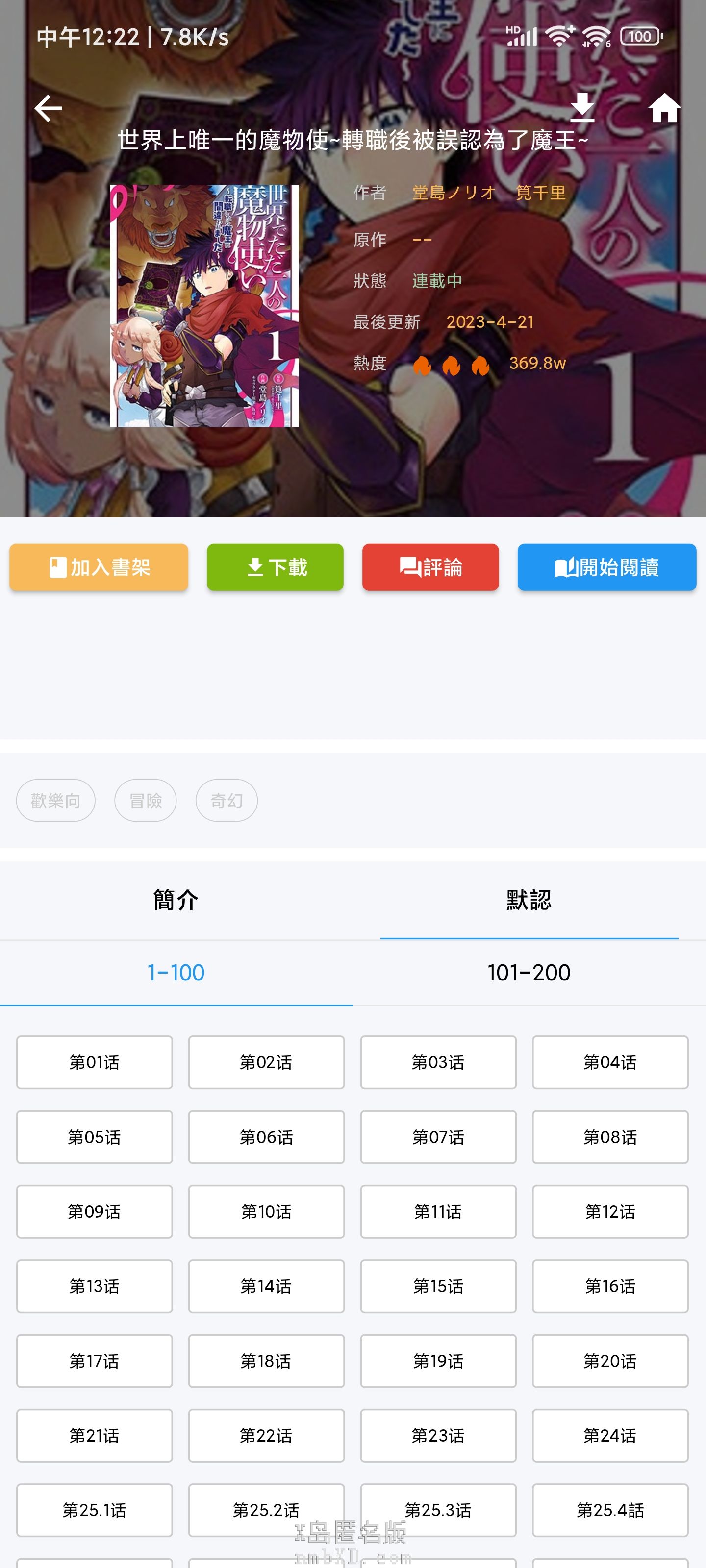View author 堂島ノリオ's works
Screen dimensions: 706x1568
coord(454,193)
